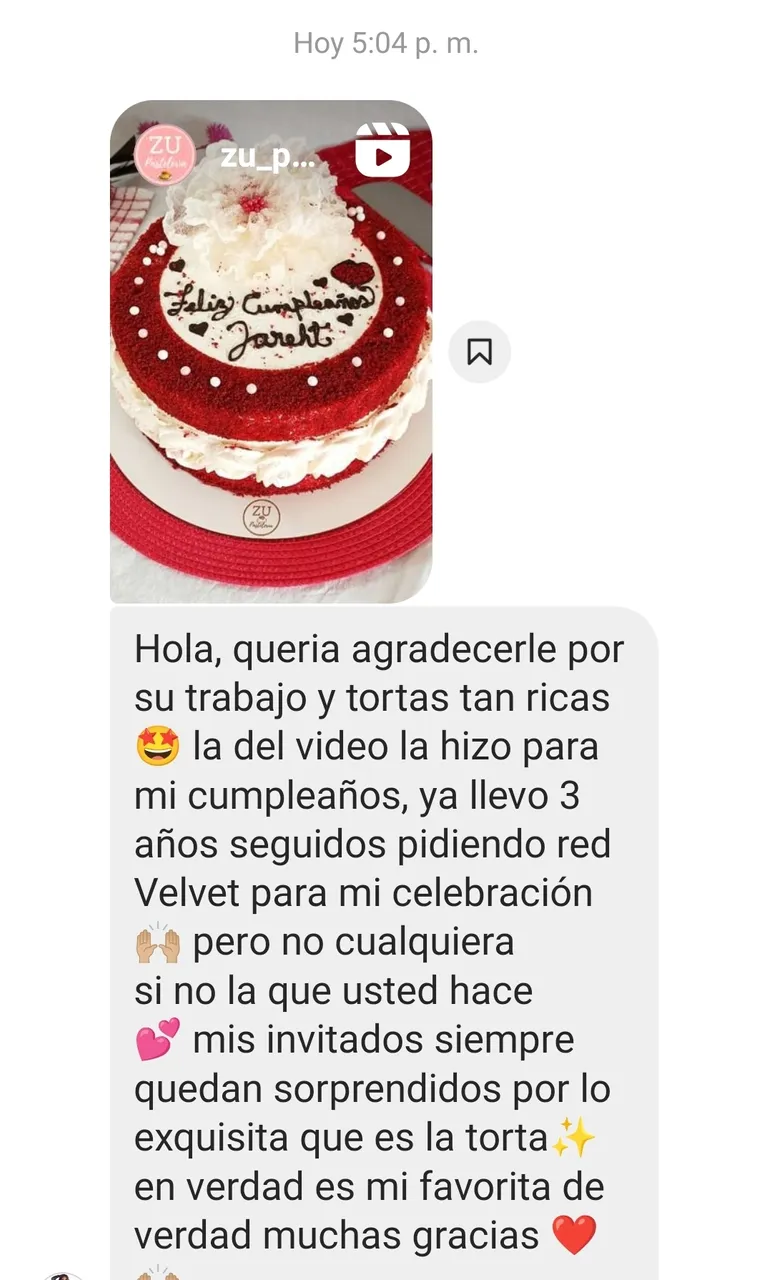Open the shared red velvet cake reel
The width and height of the screenshot is (772, 1280).
click(x=271, y=352)
